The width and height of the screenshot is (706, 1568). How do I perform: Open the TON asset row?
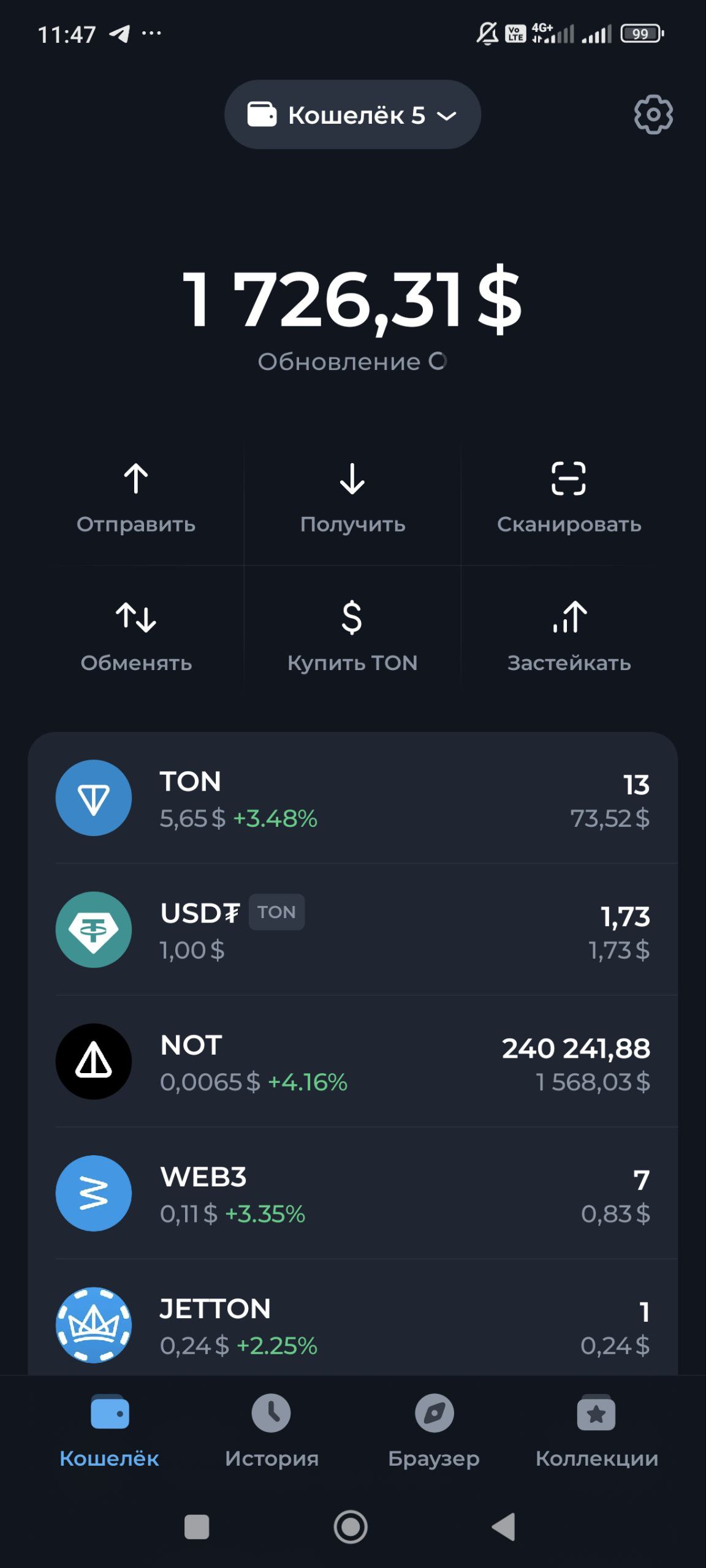coord(352,798)
